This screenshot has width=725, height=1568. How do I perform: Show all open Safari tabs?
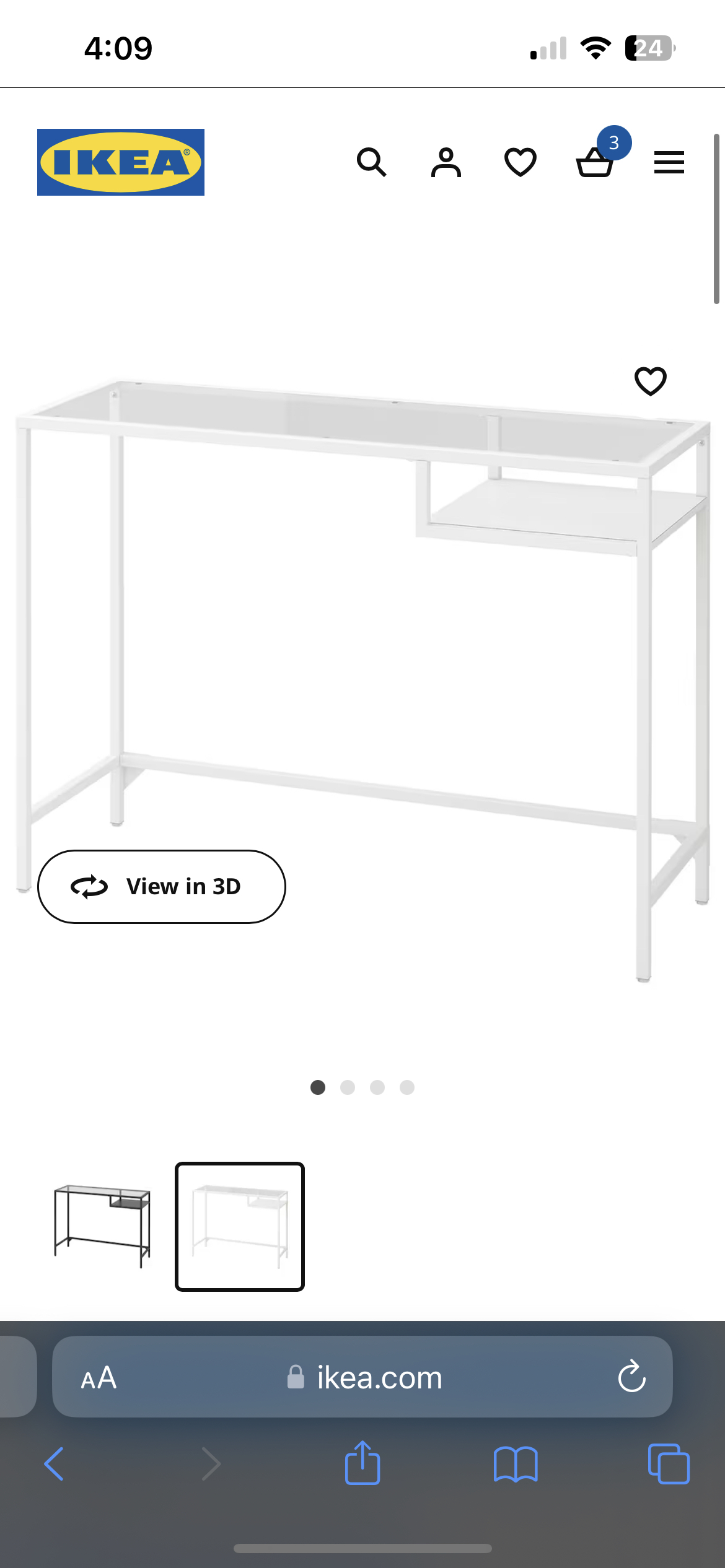tap(668, 1464)
